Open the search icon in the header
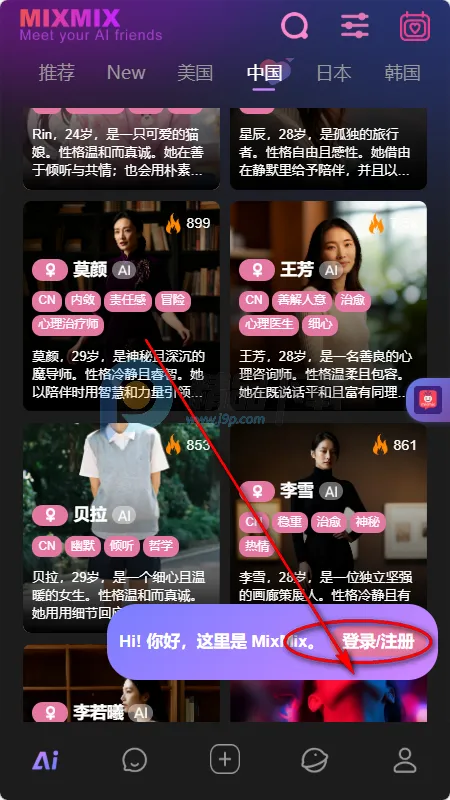 point(294,26)
